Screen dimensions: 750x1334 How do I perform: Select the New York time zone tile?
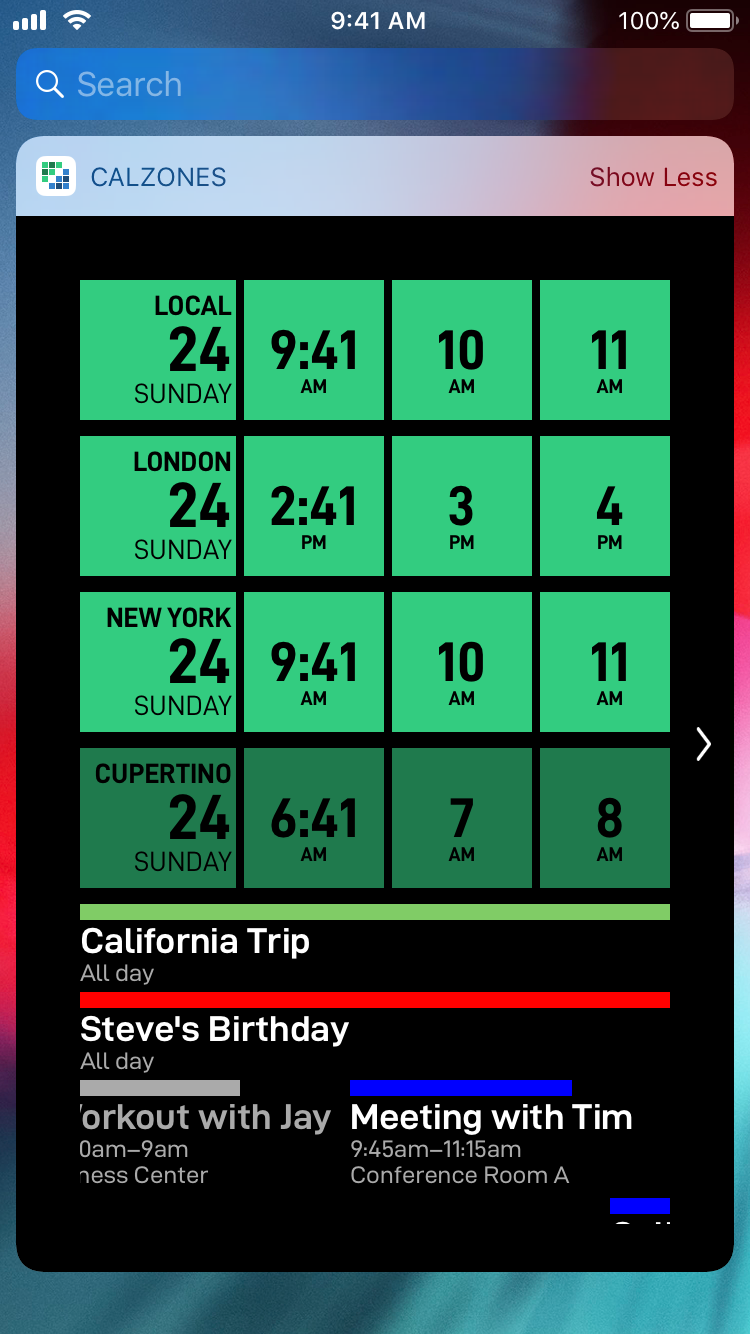click(158, 662)
